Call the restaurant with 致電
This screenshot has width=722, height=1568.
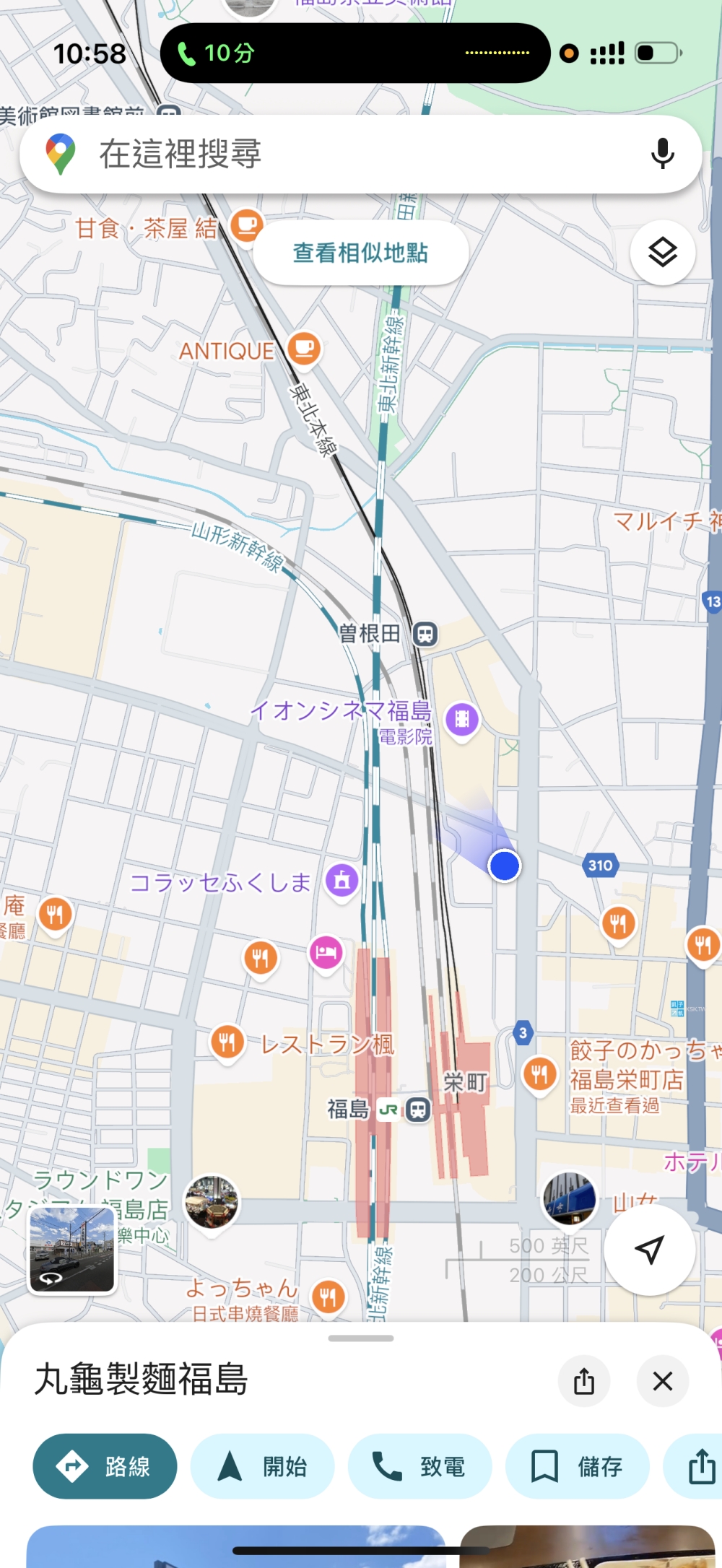[419, 1466]
